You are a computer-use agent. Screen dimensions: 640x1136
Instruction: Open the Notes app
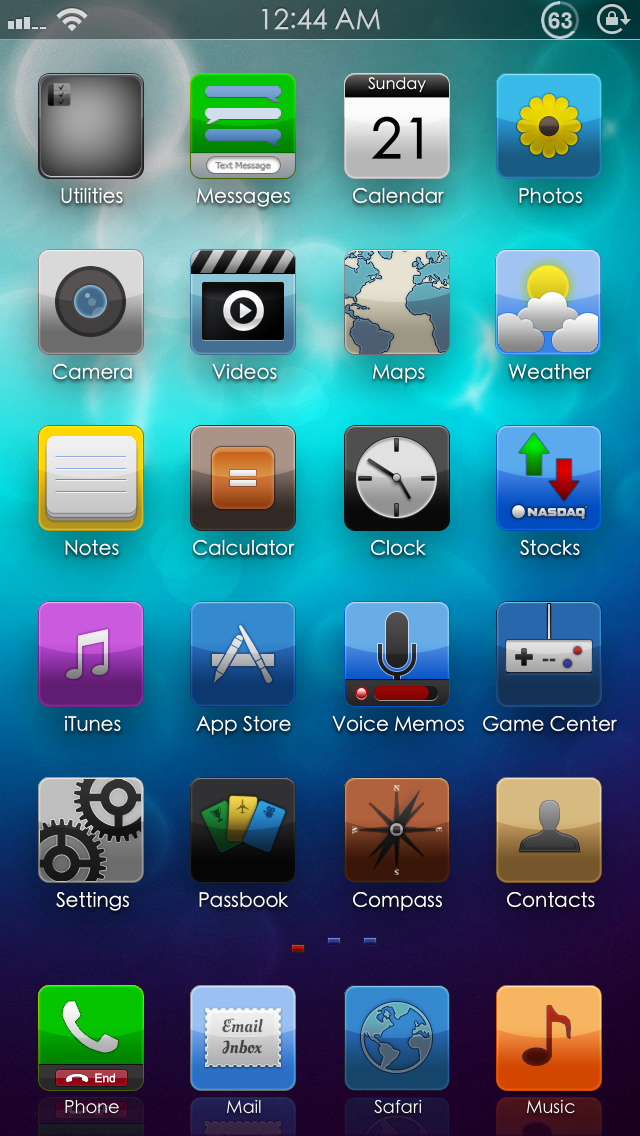click(91, 479)
